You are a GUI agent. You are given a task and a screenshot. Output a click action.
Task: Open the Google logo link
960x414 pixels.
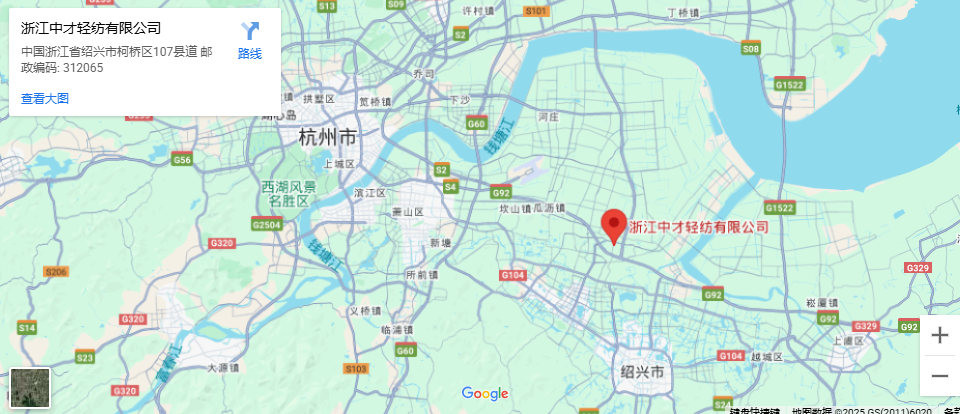click(x=485, y=394)
